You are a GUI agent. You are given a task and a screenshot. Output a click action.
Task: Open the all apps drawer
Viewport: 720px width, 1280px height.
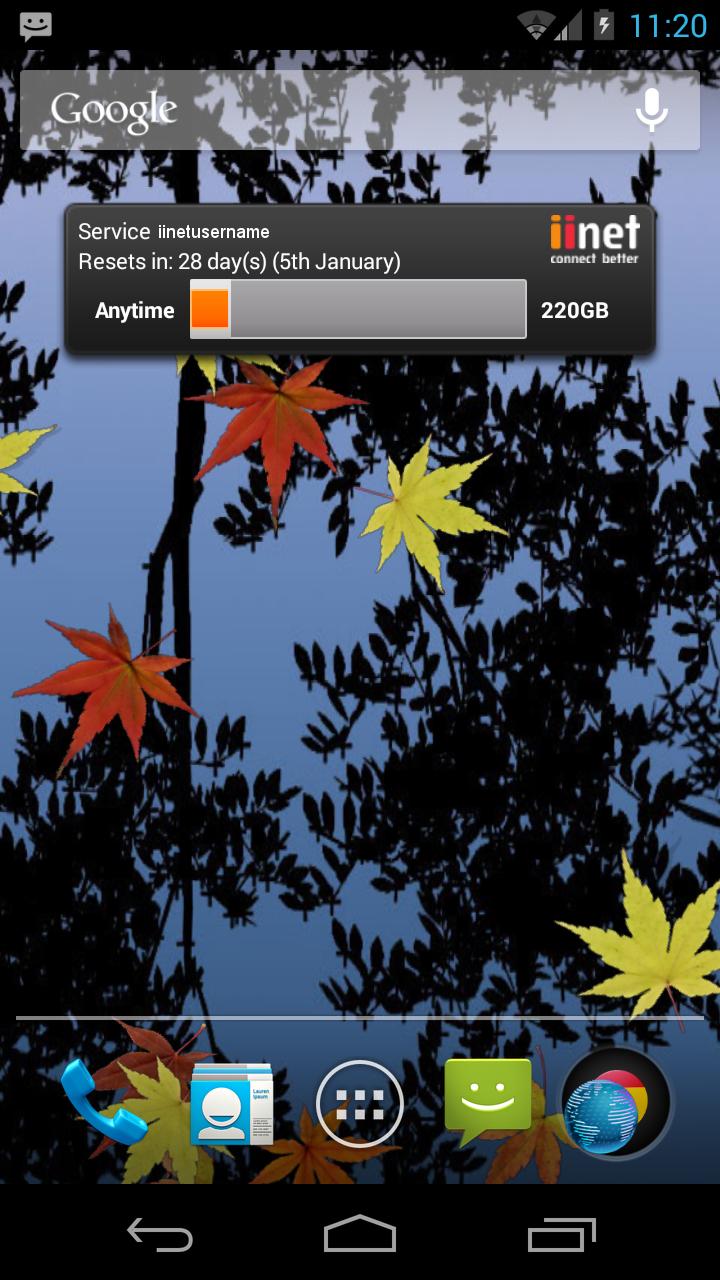pyautogui.click(x=360, y=1104)
